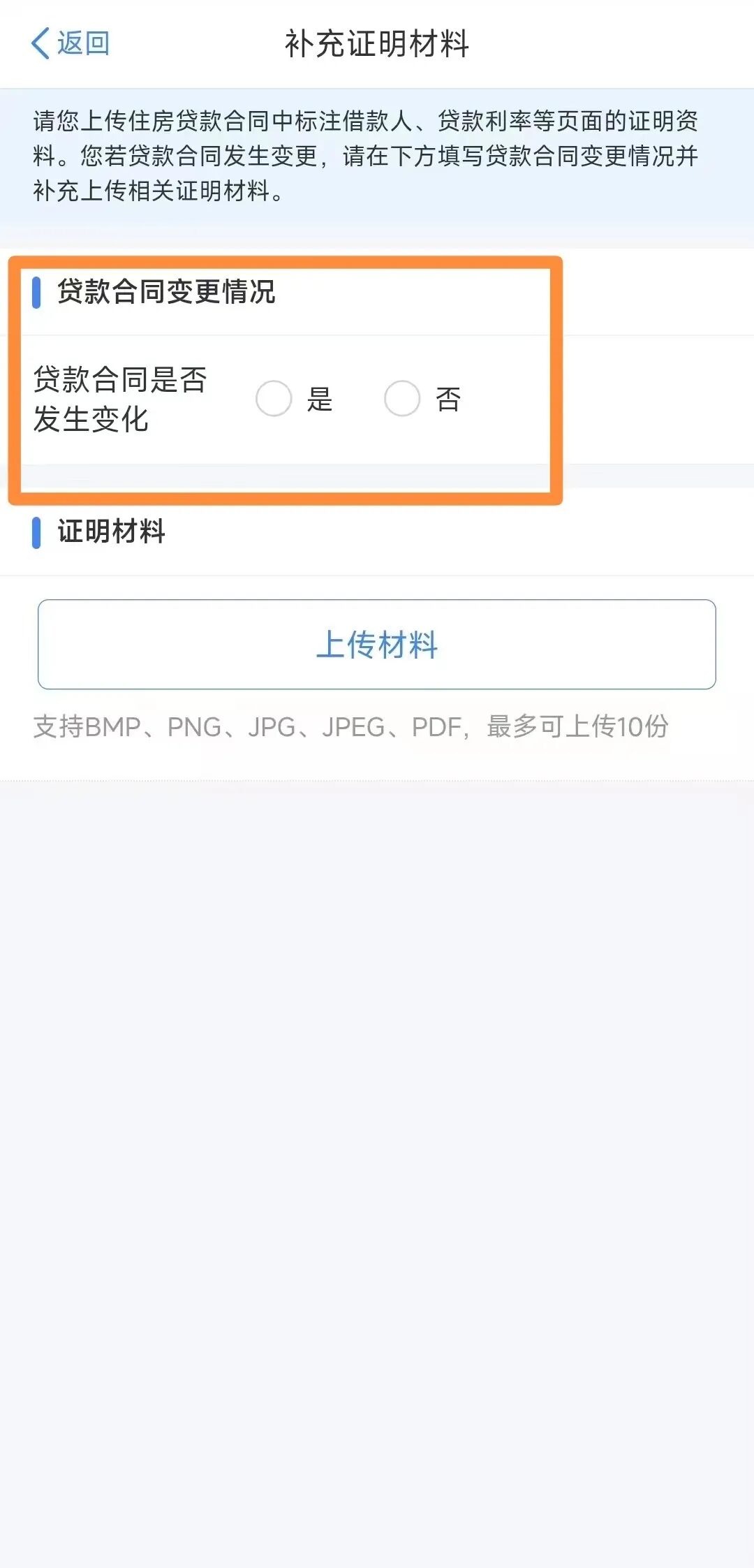The width and height of the screenshot is (754, 1568).
Task: Select 是 for loan contract changed
Action: [274, 399]
